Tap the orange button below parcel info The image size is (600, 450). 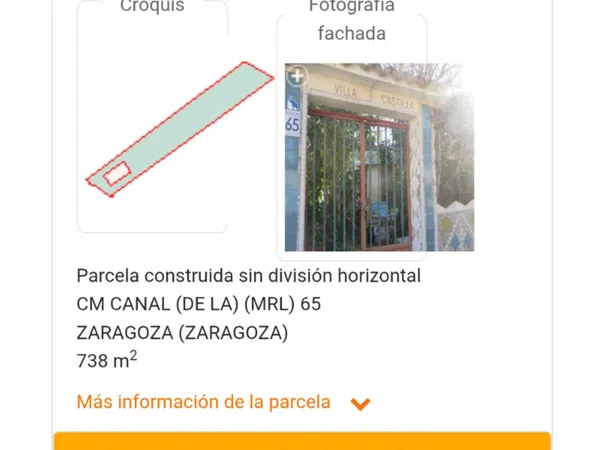[301, 441]
